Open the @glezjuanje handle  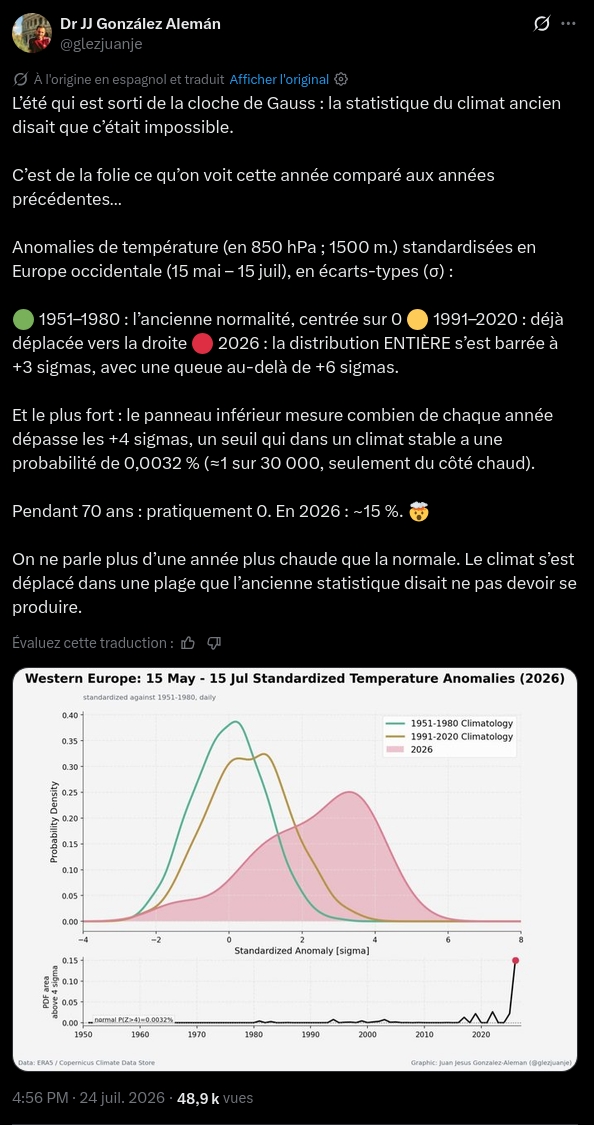point(101,44)
